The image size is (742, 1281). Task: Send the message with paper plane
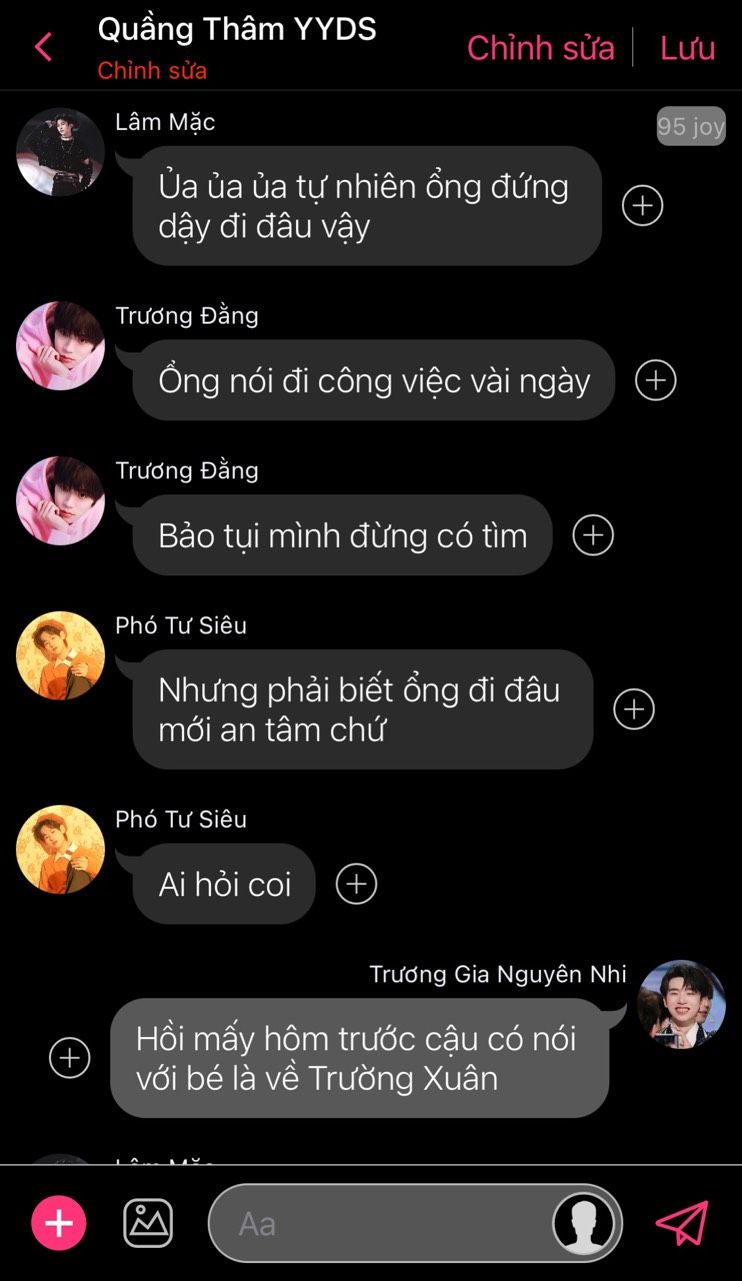pos(681,1223)
